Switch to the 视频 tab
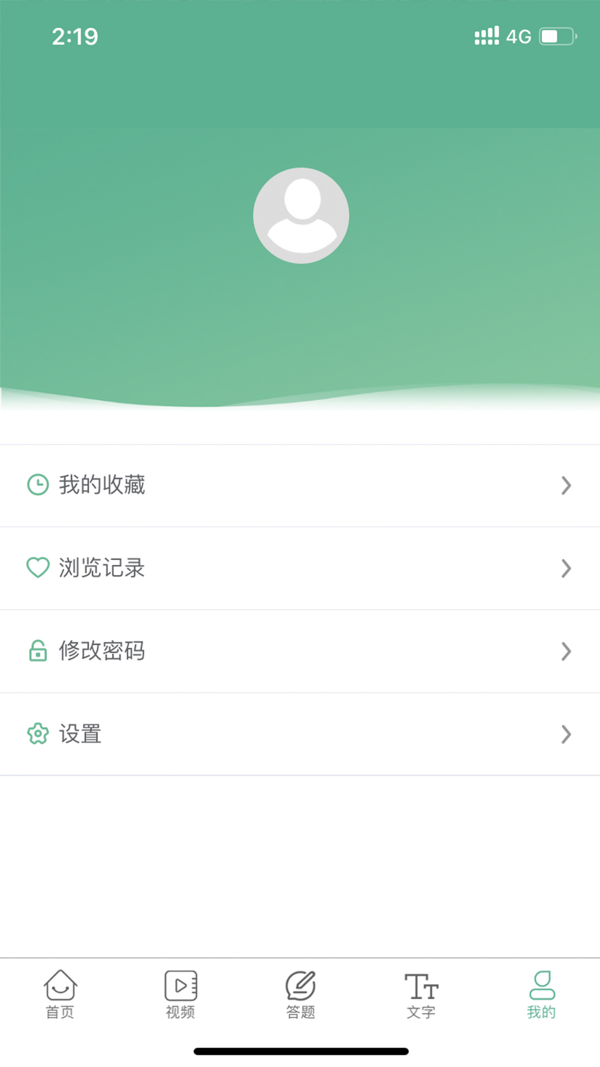This screenshot has height=1067, width=600. coord(180,994)
